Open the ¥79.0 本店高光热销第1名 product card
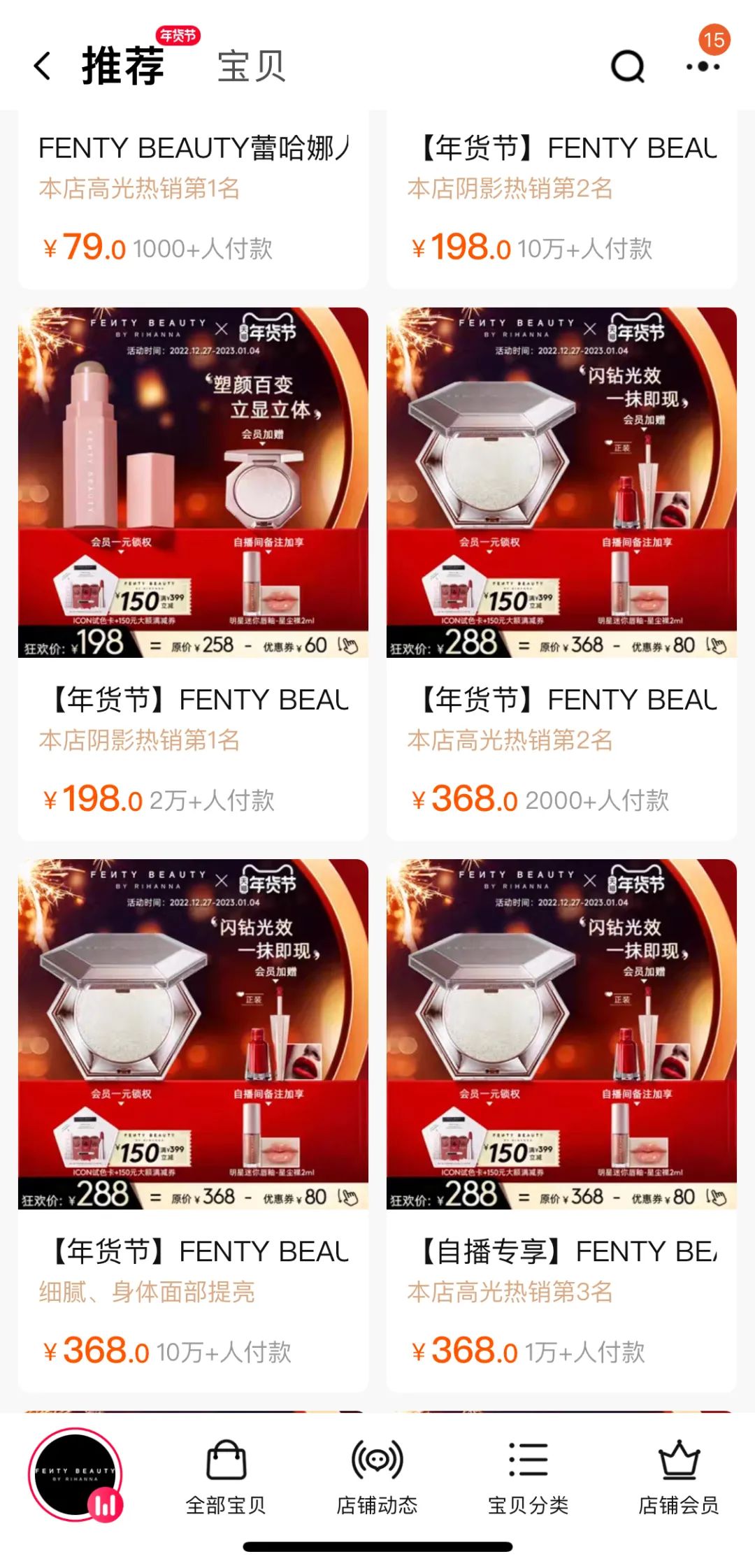The image size is (755, 1568). [193, 199]
